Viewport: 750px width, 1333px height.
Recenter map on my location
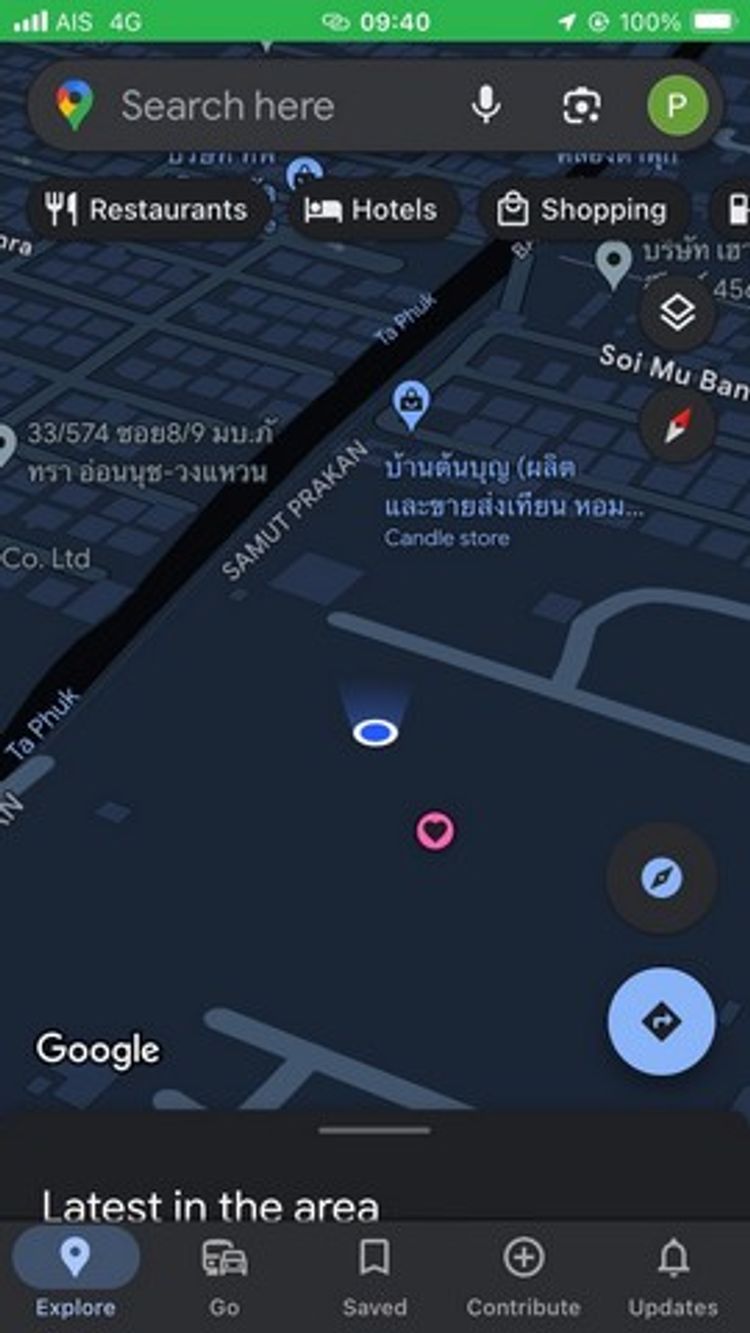point(661,879)
